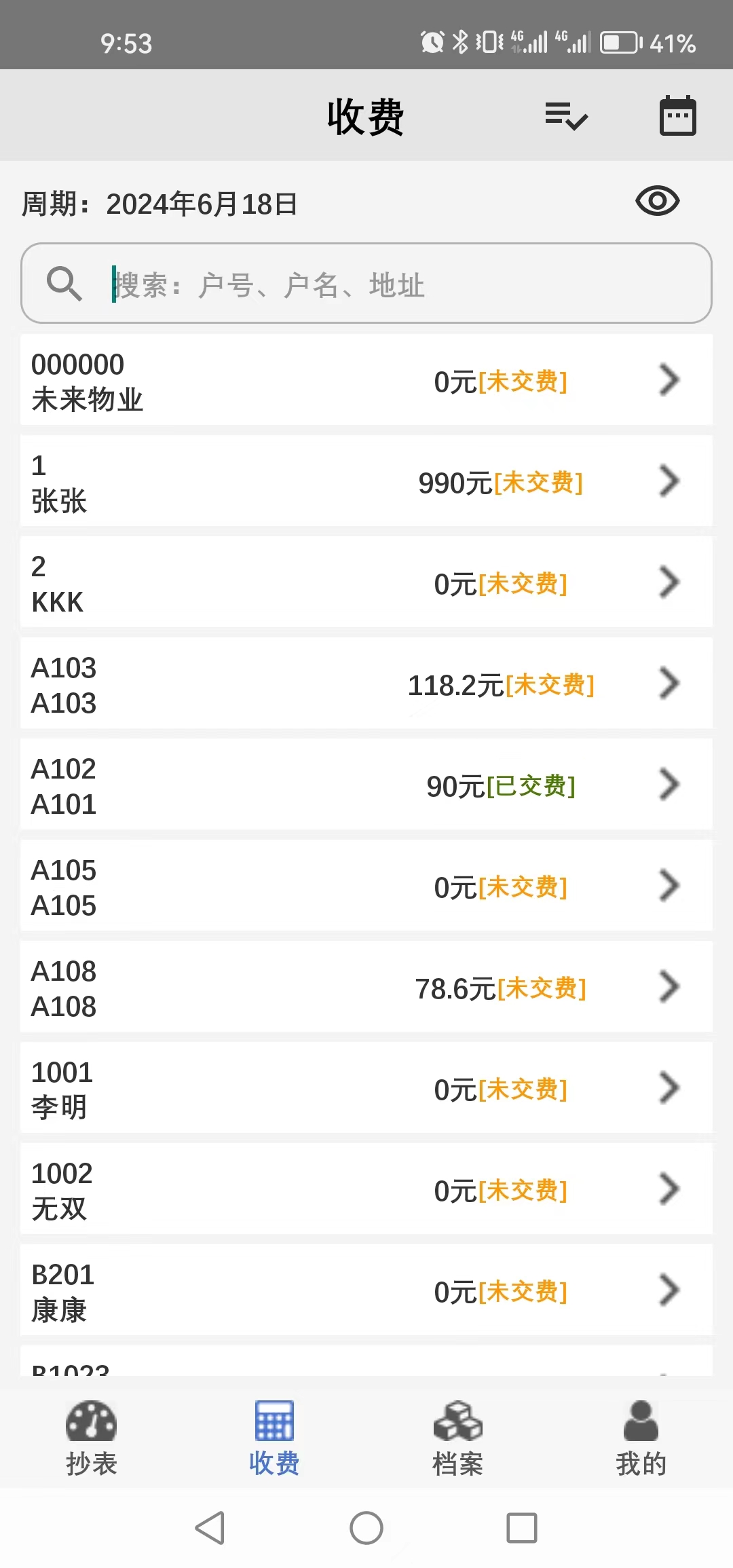The height and width of the screenshot is (1568, 733).
Task: Open 无双's account 1002
Action: (366, 1189)
